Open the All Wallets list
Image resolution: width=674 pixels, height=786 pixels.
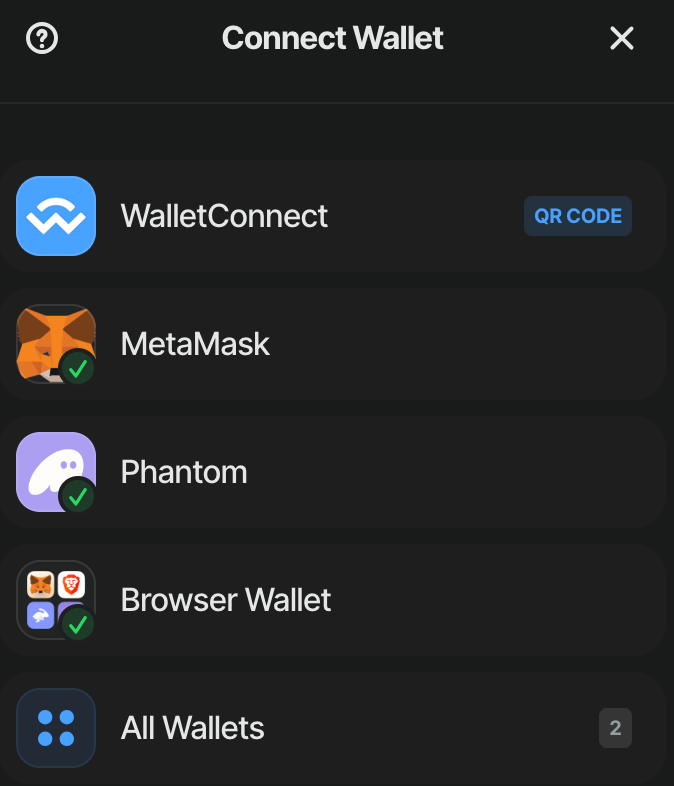point(332,728)
